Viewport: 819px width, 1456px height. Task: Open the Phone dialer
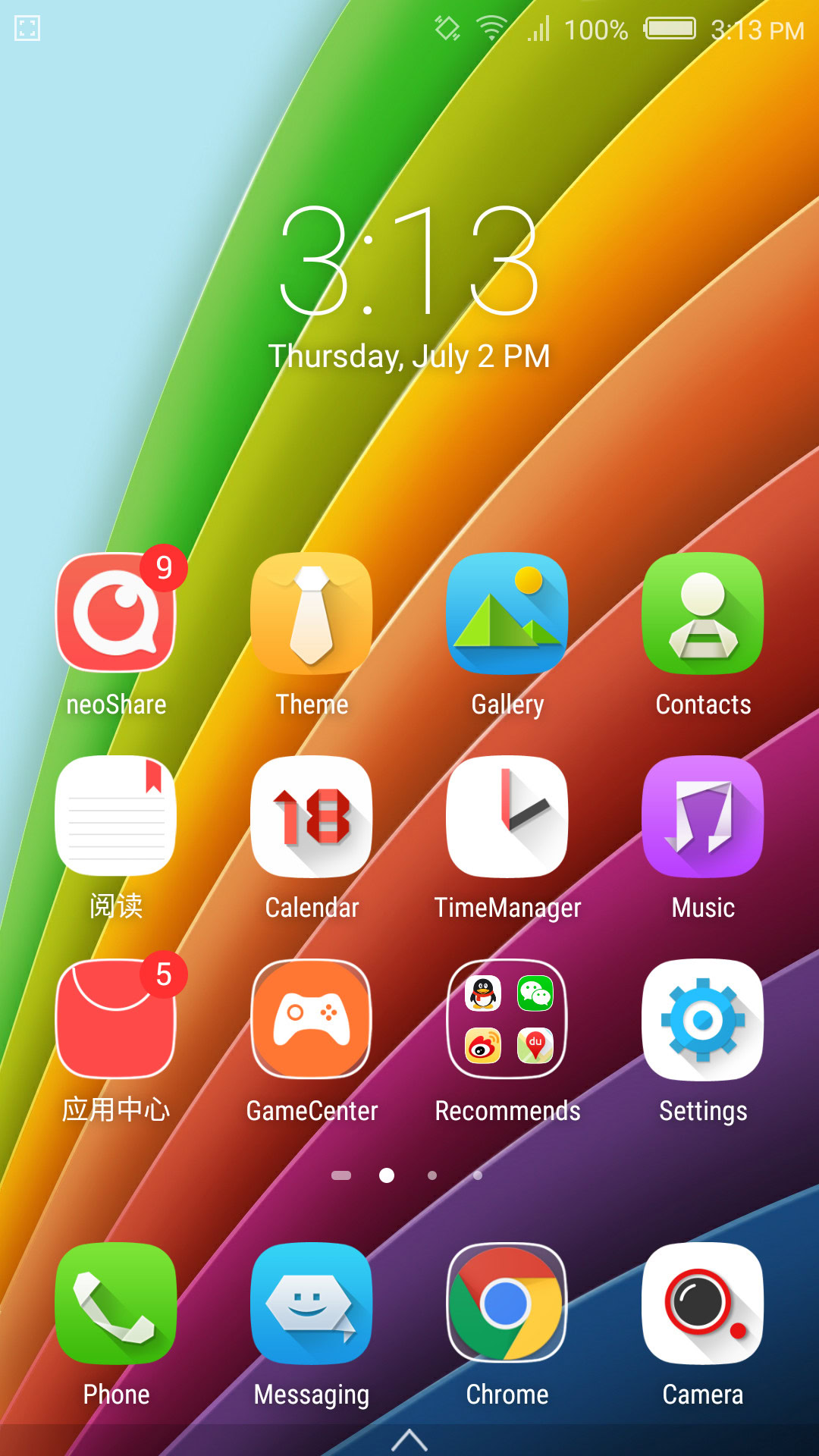click(116, 1303)
